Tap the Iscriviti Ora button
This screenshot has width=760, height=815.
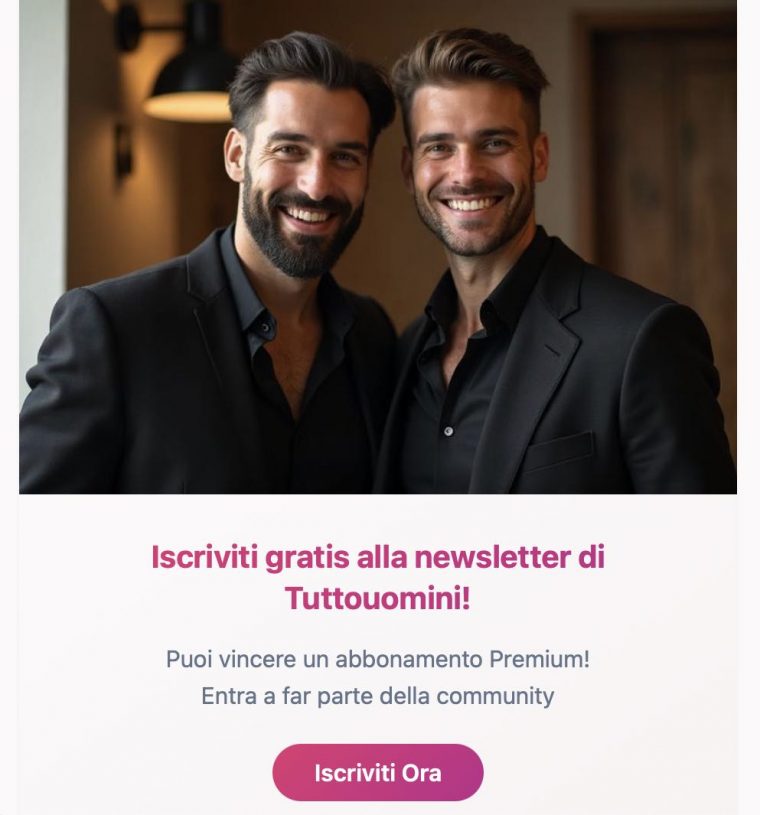[378, 773]
